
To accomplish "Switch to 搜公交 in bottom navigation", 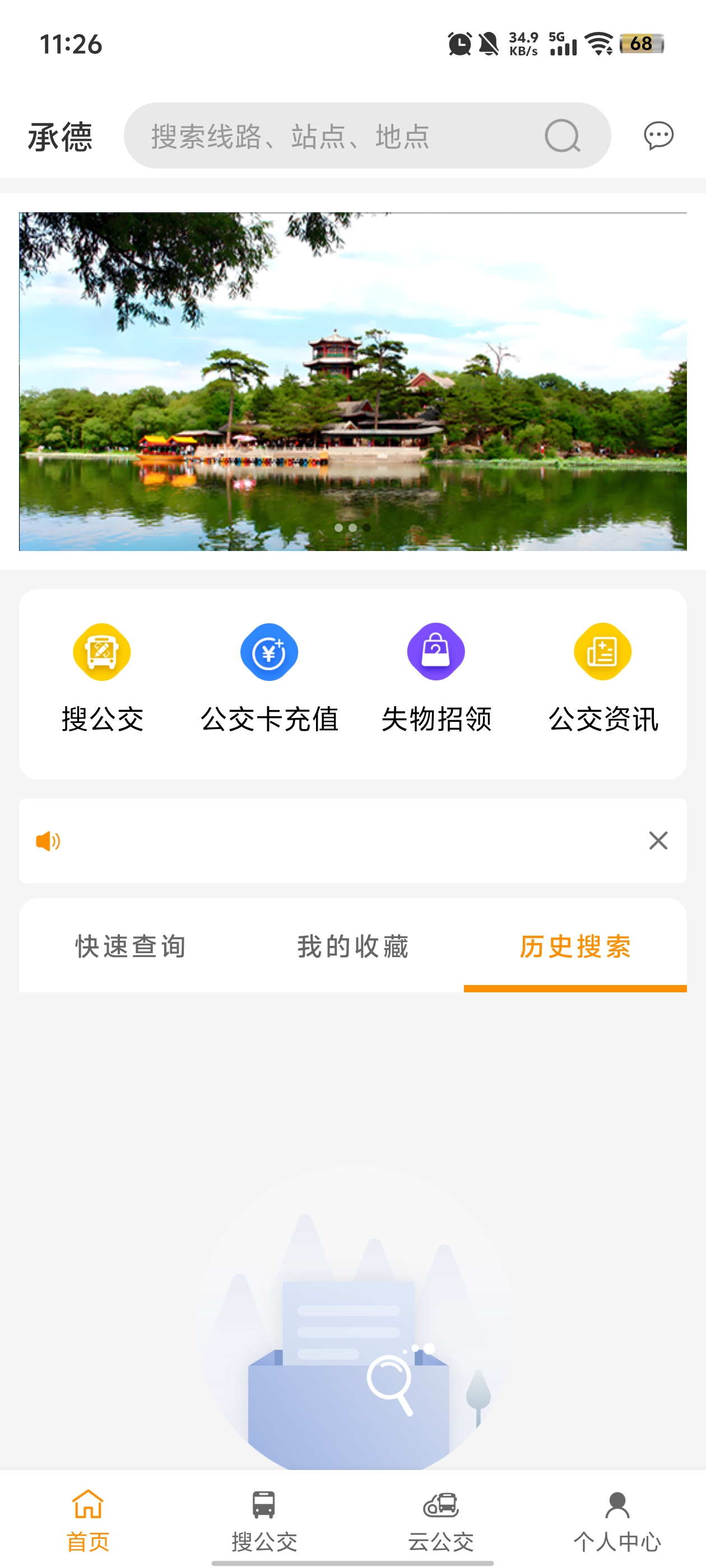I will (x=264, y=1520).
